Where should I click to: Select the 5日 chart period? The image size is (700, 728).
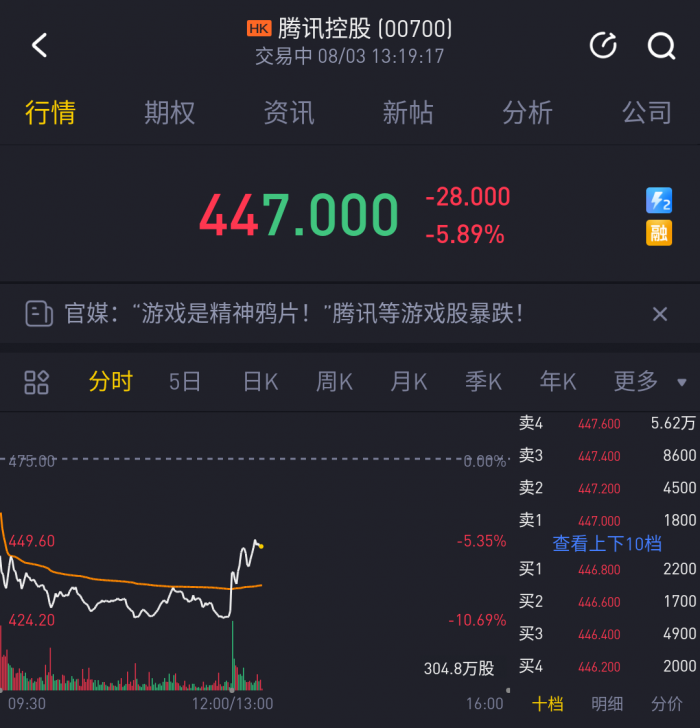(x=184, y=382)
